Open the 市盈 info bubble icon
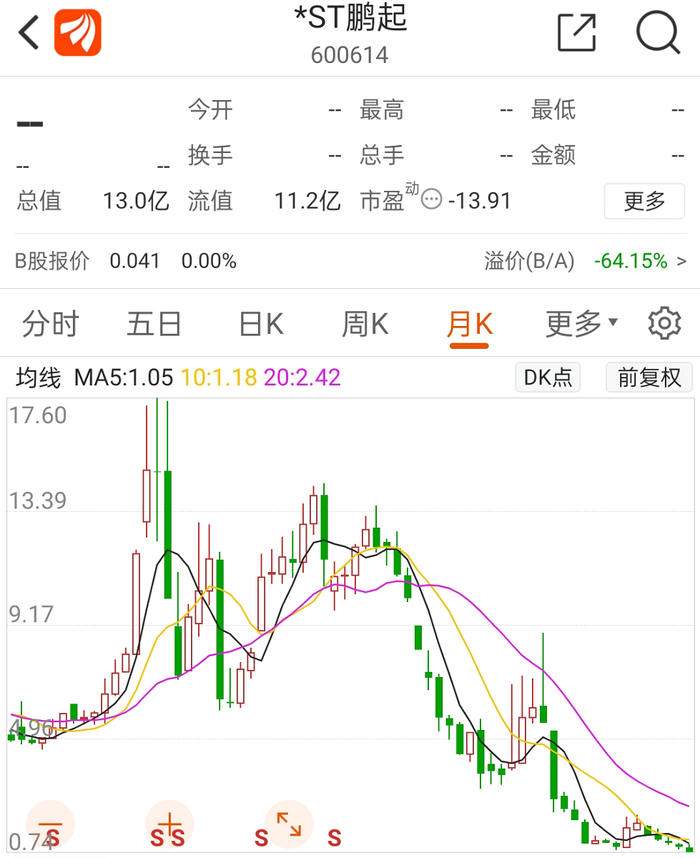This screenshot has width=700, height=858. tap(431, 199)
